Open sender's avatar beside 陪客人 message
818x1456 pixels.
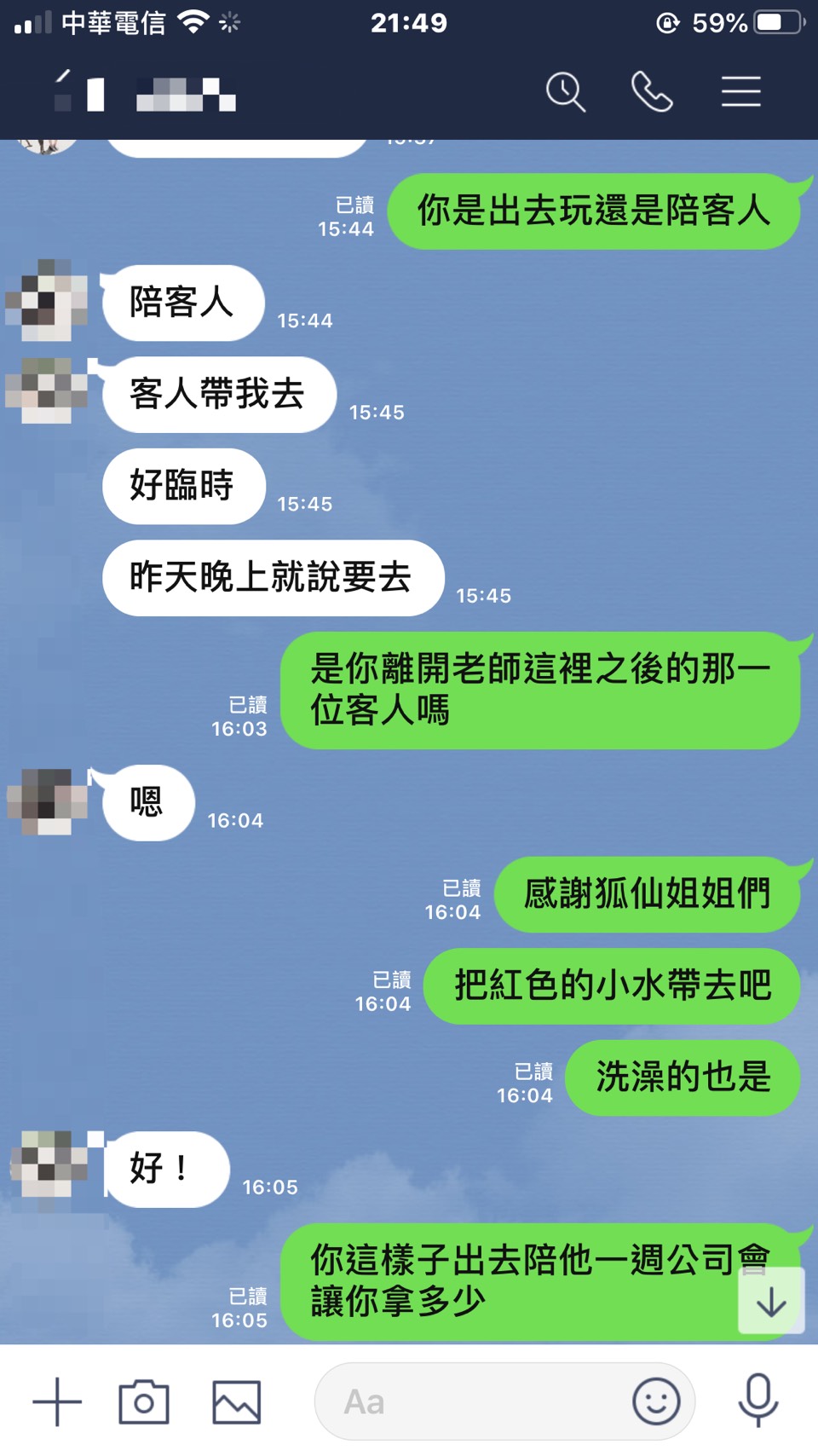point(46,301)
